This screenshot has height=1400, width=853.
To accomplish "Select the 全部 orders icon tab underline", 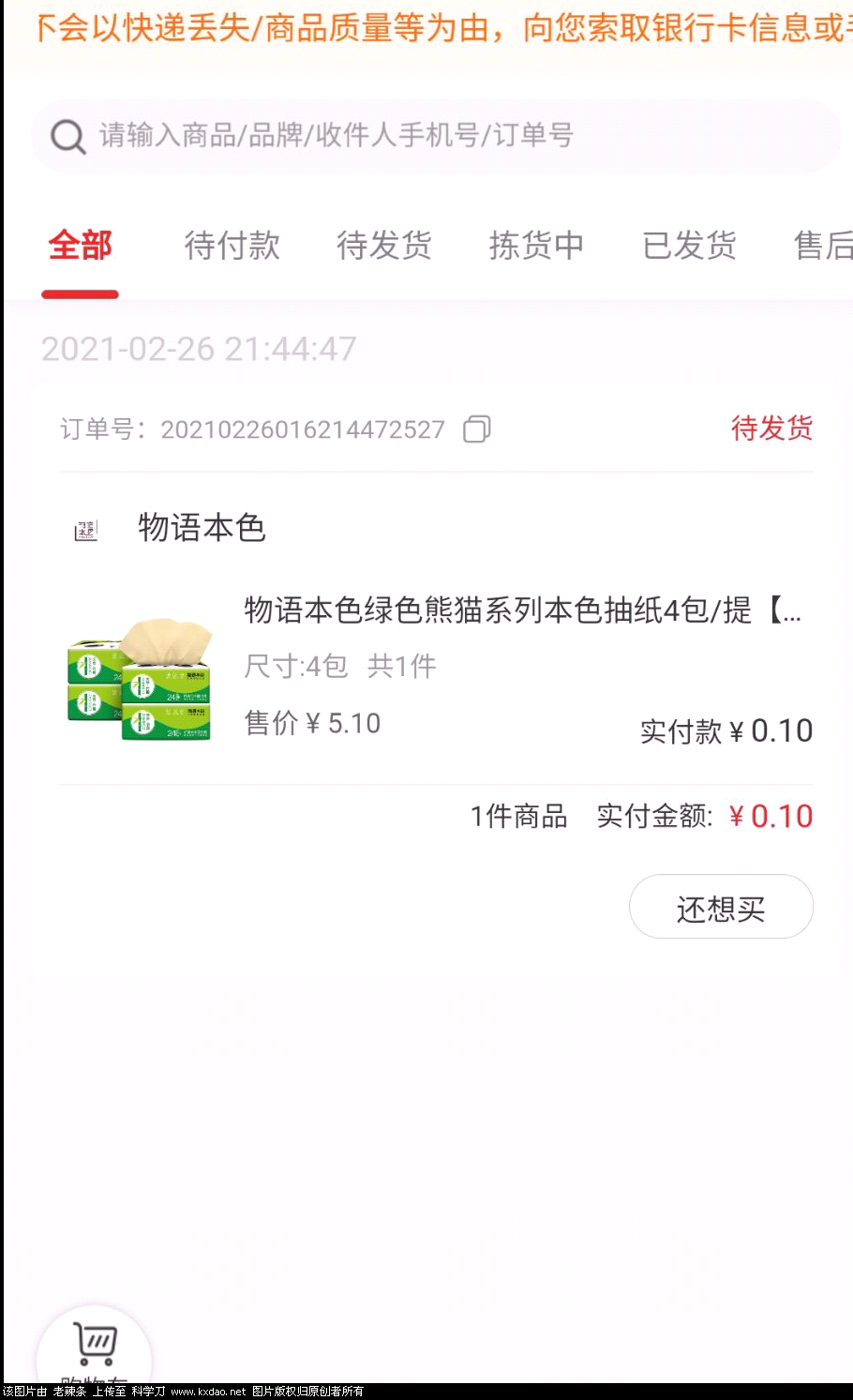I will (80, 293).
